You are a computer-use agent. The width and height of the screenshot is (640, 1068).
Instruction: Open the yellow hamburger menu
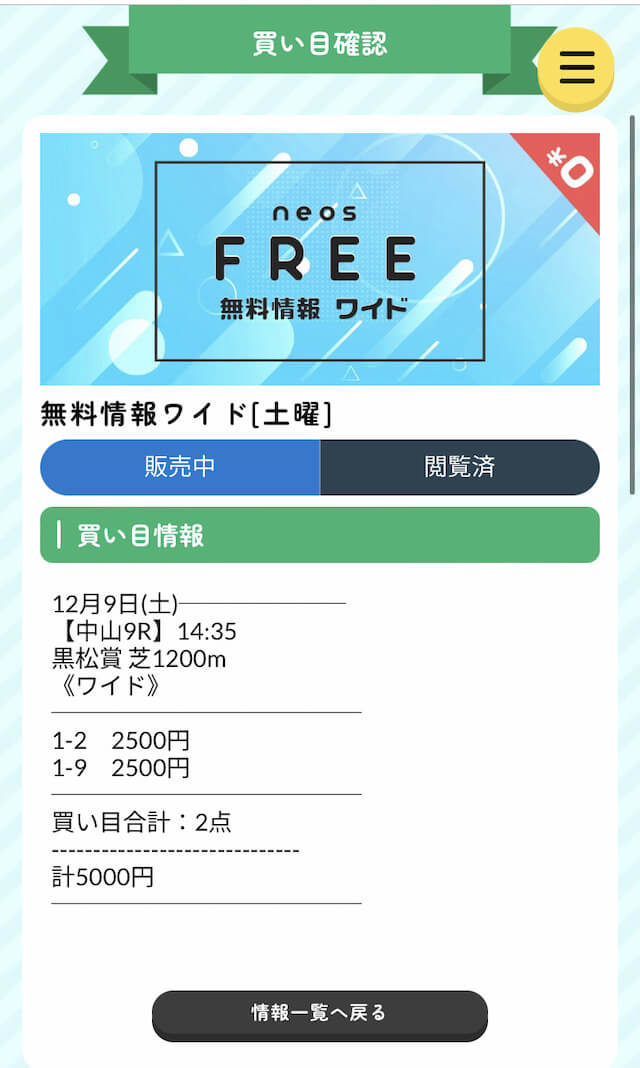pyautogui.click(x=576, y=69)
